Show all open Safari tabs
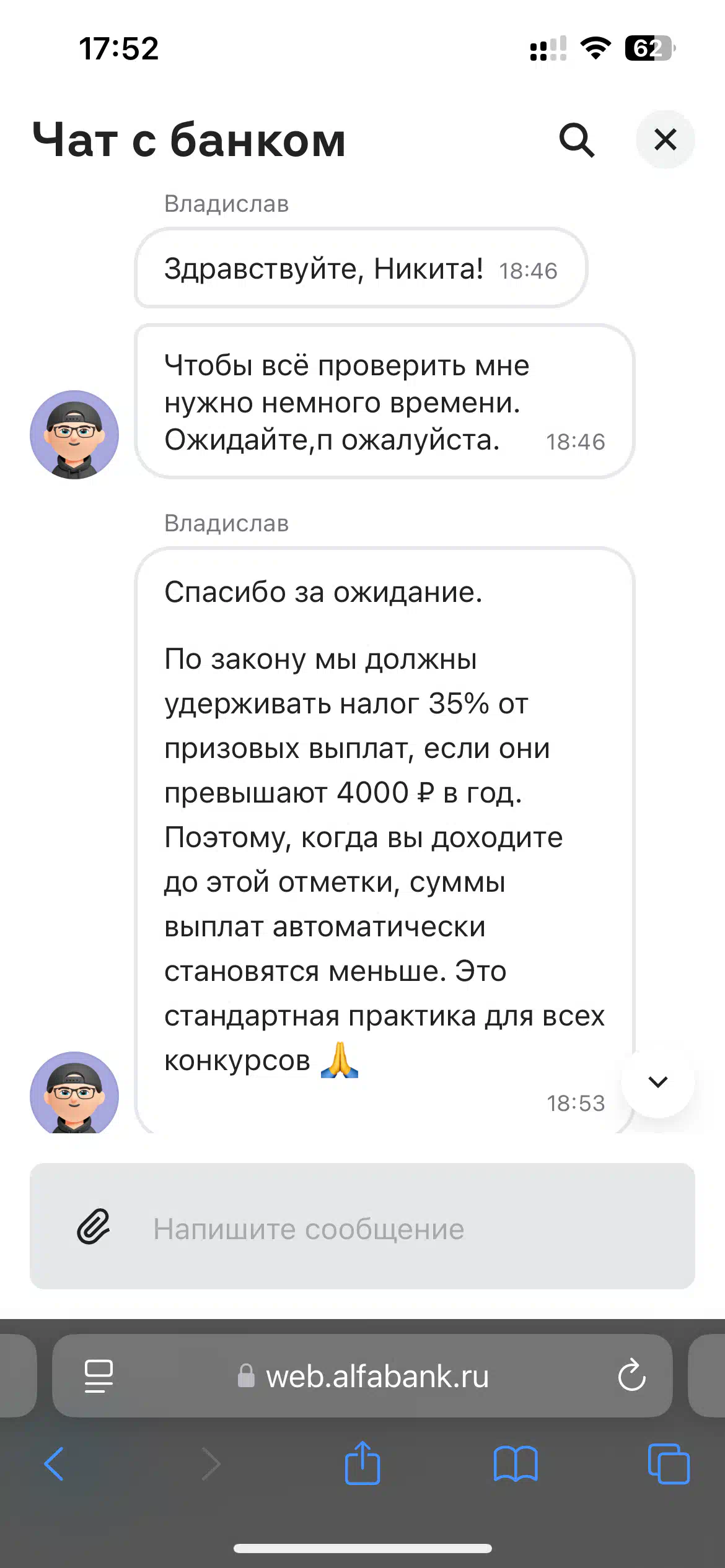 click(669, 1464)
